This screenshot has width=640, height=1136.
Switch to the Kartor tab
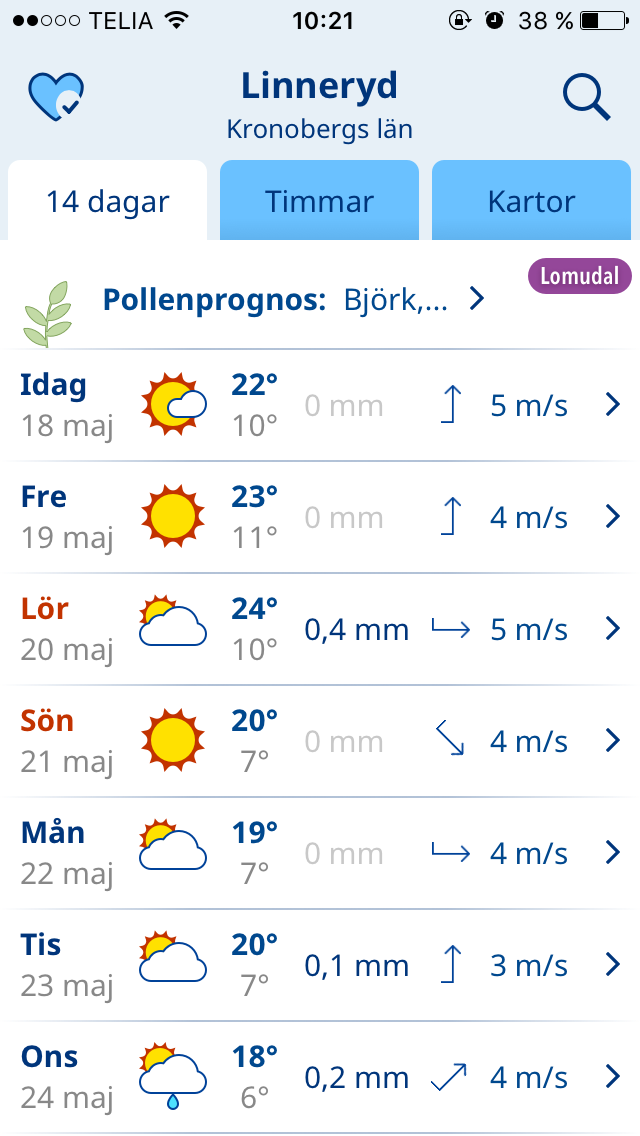click(531, 202)
